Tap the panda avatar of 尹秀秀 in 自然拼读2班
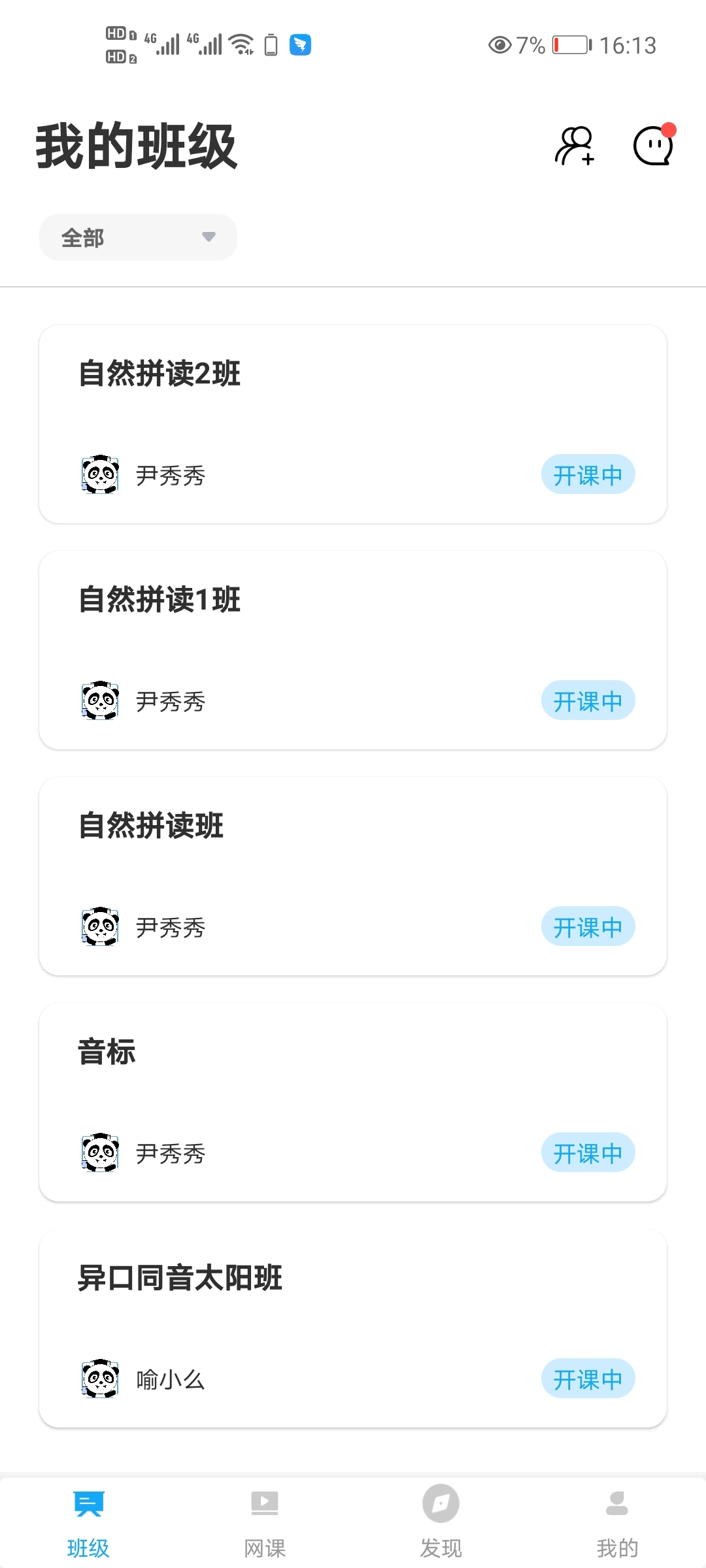This screenshot has height=1568, width=706. coord(101,474)
